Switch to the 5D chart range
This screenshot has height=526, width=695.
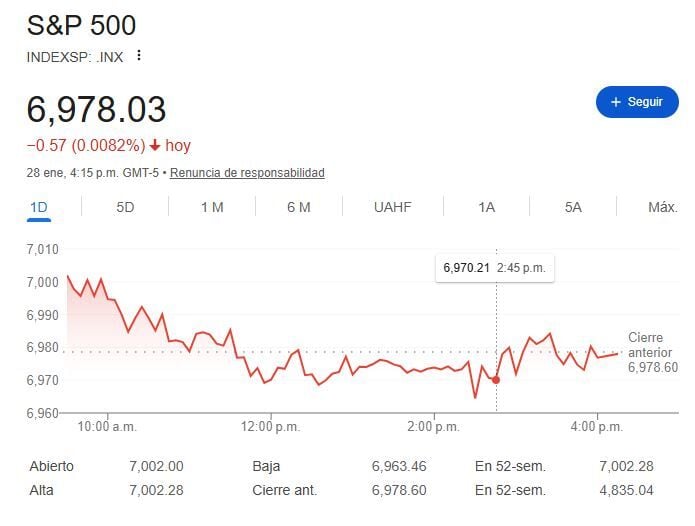pyautogui.click(x=125, y=207)
